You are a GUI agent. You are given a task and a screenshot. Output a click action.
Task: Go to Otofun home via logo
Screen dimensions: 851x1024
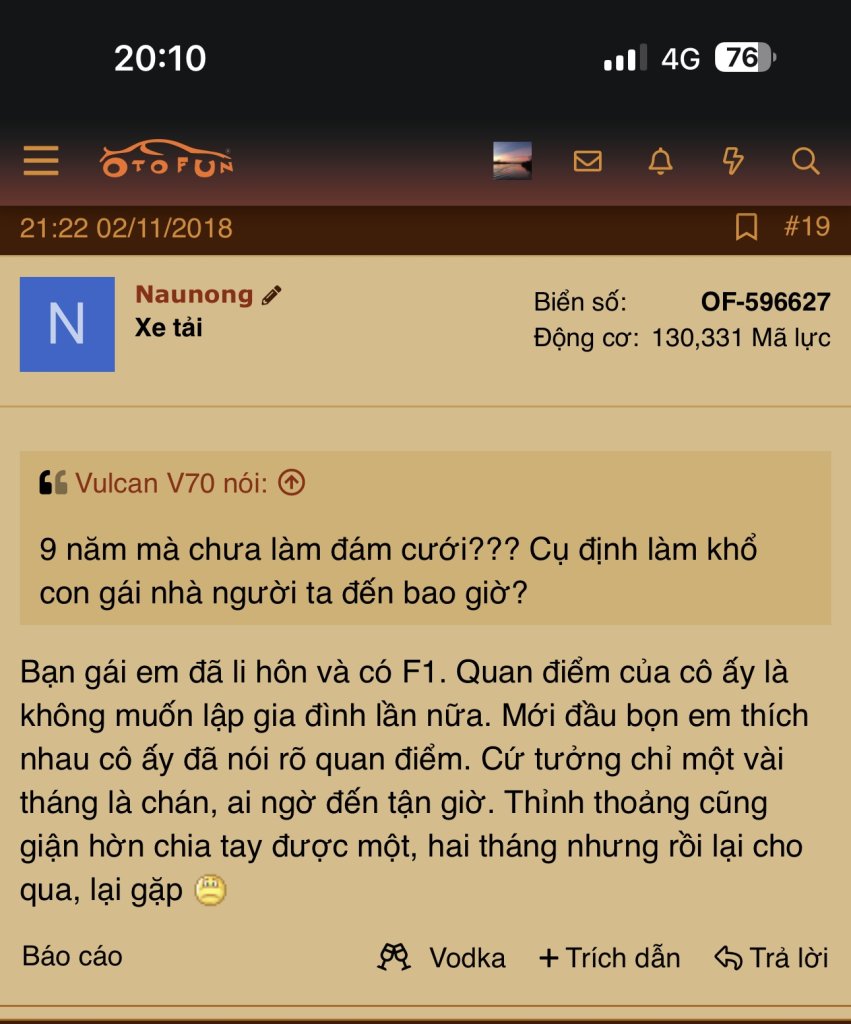166,160
